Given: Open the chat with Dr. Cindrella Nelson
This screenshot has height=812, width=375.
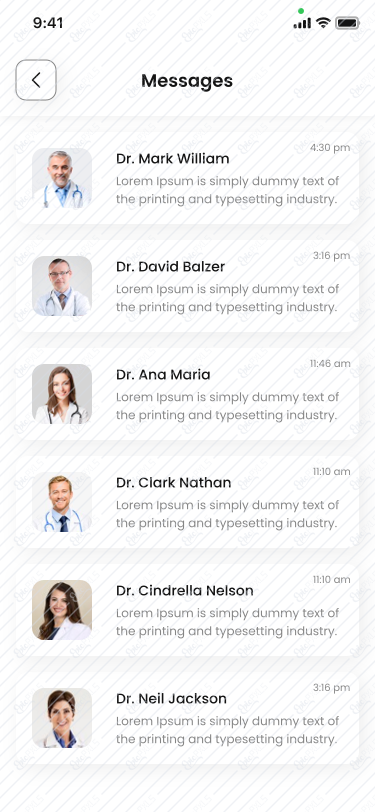Looking at the screenshot, I should [188, 610].
